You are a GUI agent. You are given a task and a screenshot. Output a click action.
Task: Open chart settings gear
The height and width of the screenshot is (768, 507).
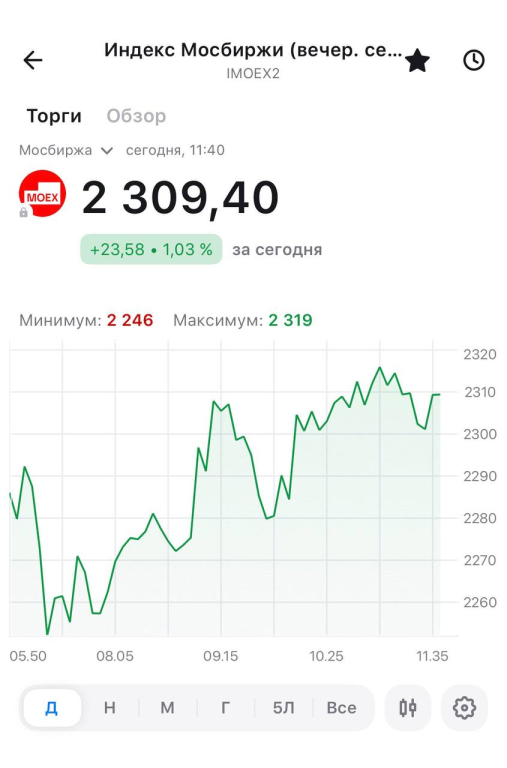[x=464, y=708]
